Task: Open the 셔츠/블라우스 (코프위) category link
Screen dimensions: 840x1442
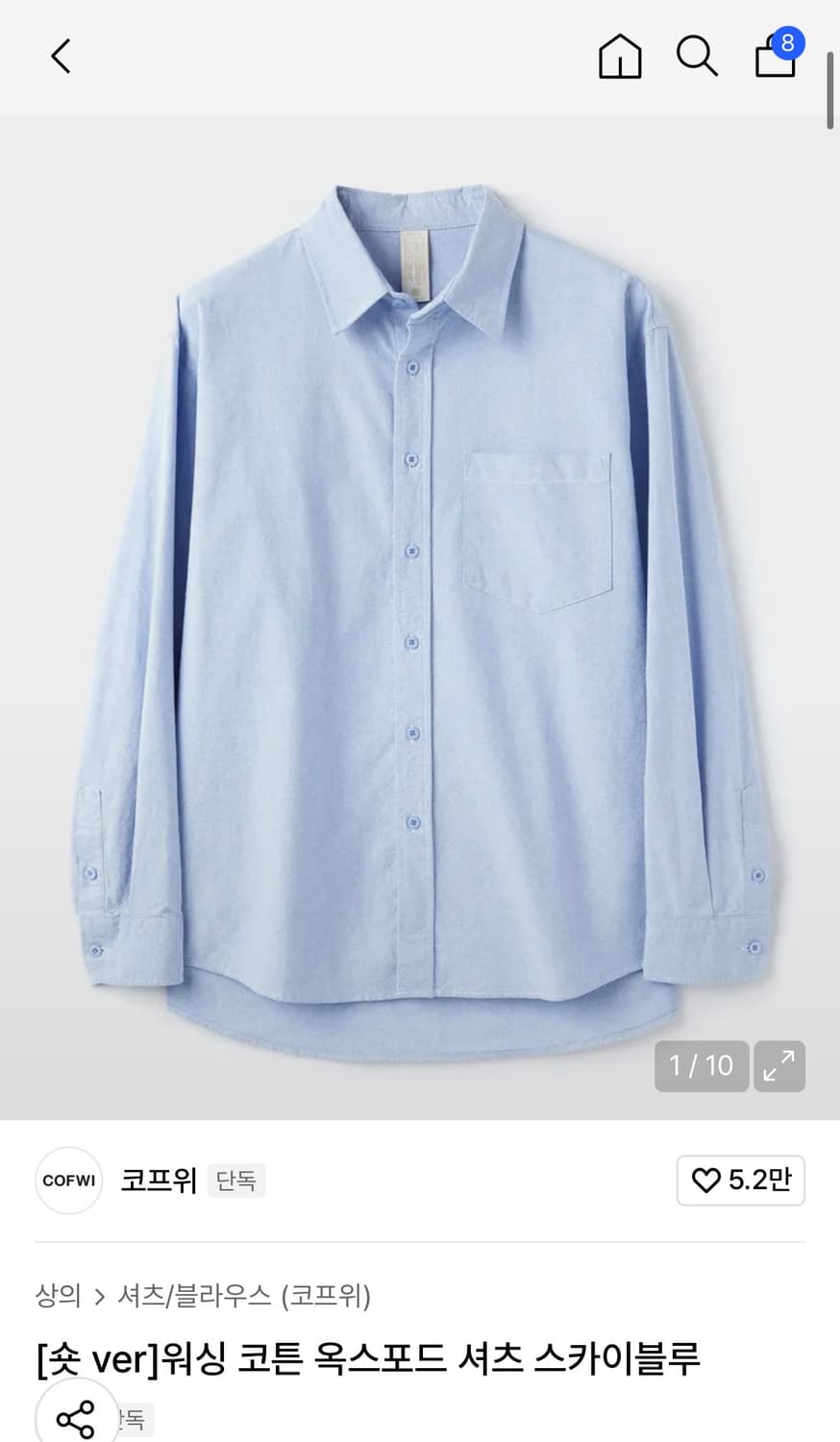Action: click(x=244, y=1296)
